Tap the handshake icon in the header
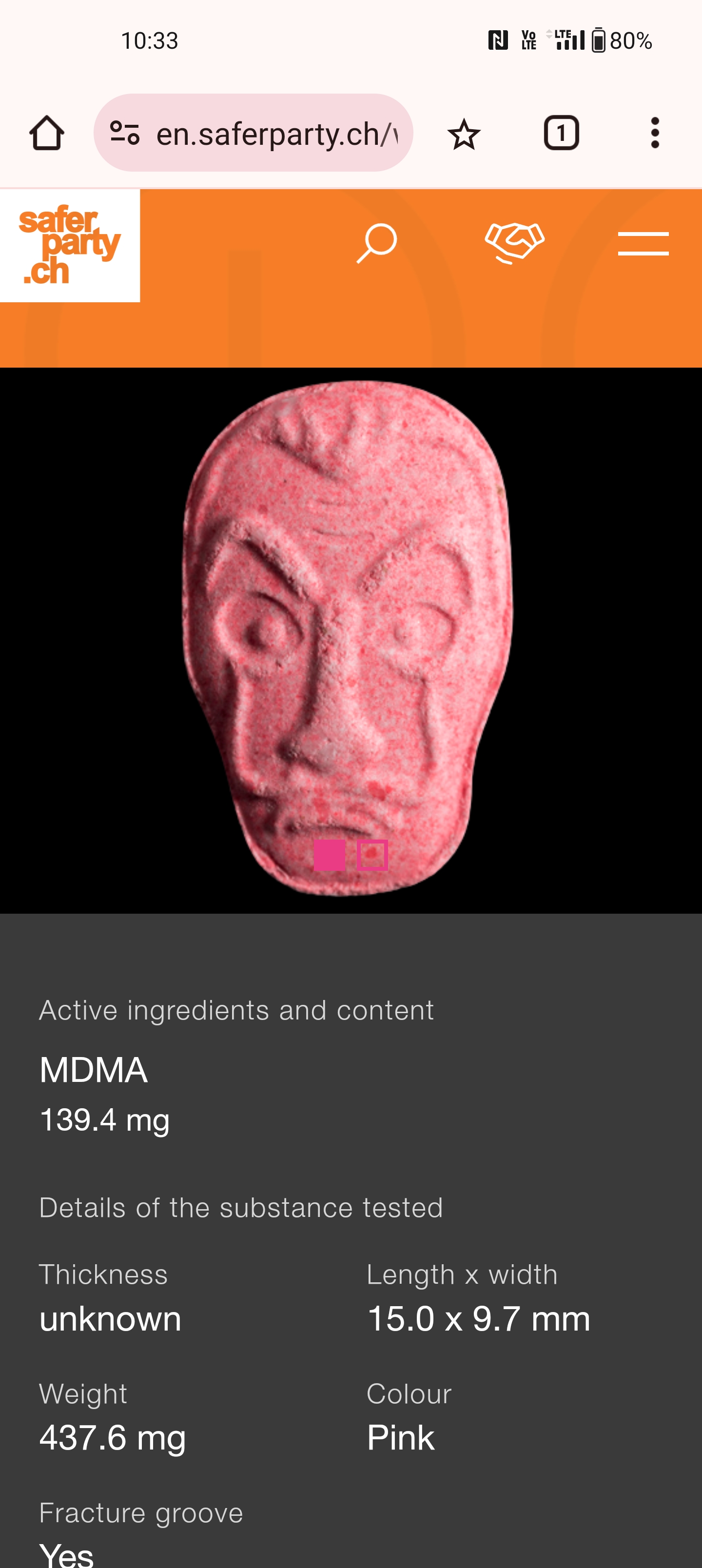This screenshot has width=702, height=1568. tap(514, 243)
